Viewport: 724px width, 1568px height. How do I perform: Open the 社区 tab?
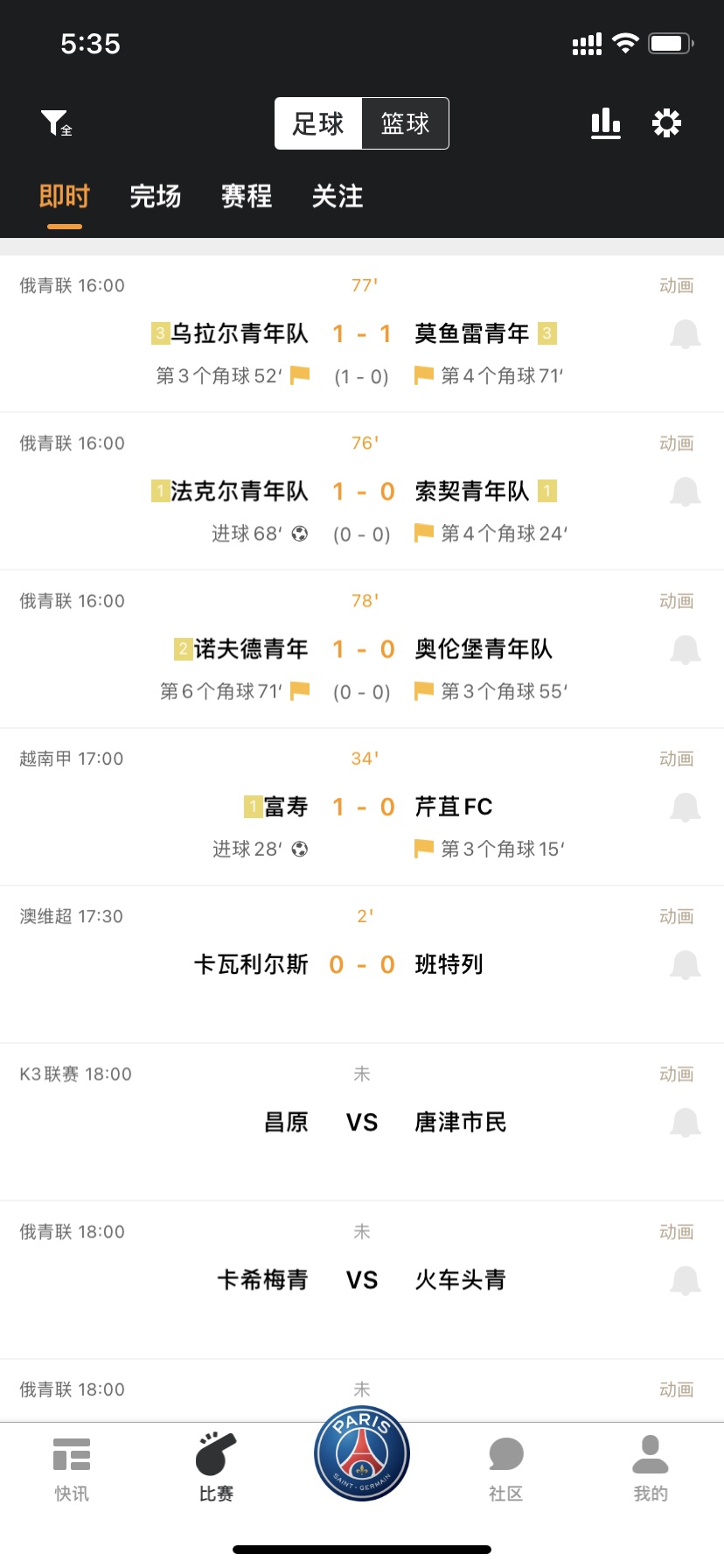point(506,1469)
